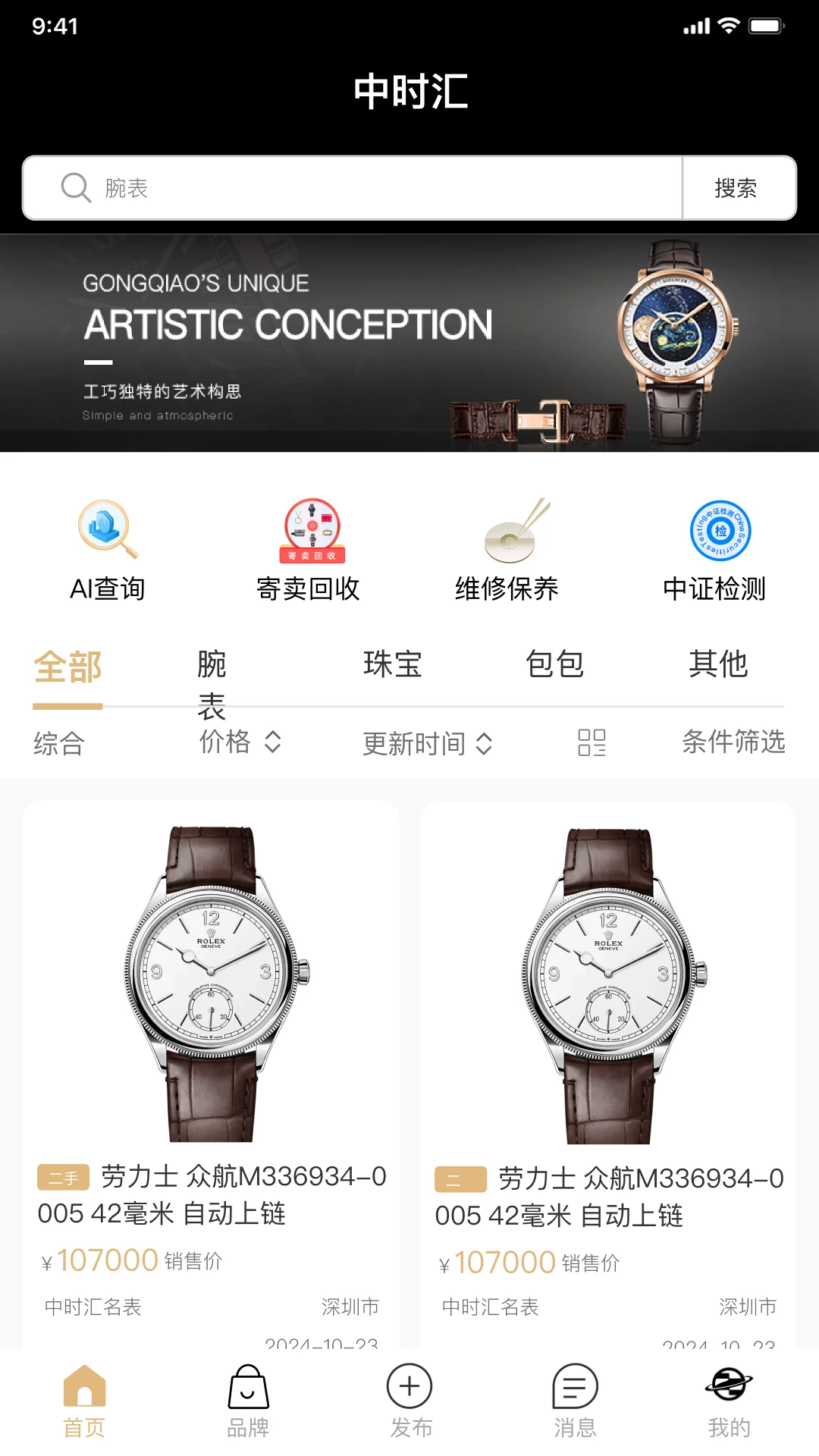This screenshot has width=819, height=1456.
Task: Toggle the grid layout view icon
Action: click(x=591, y=742)
